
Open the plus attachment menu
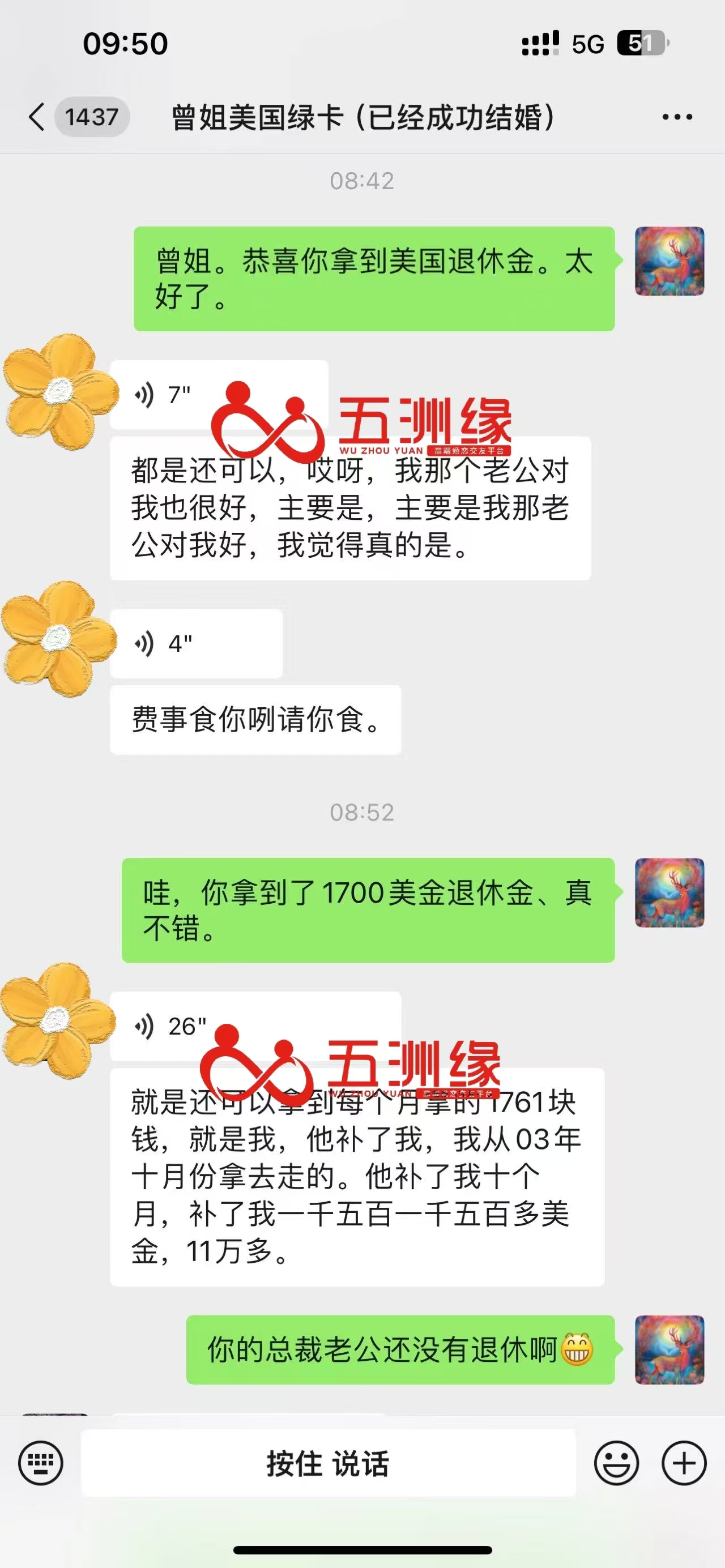tap(684, 1463)
